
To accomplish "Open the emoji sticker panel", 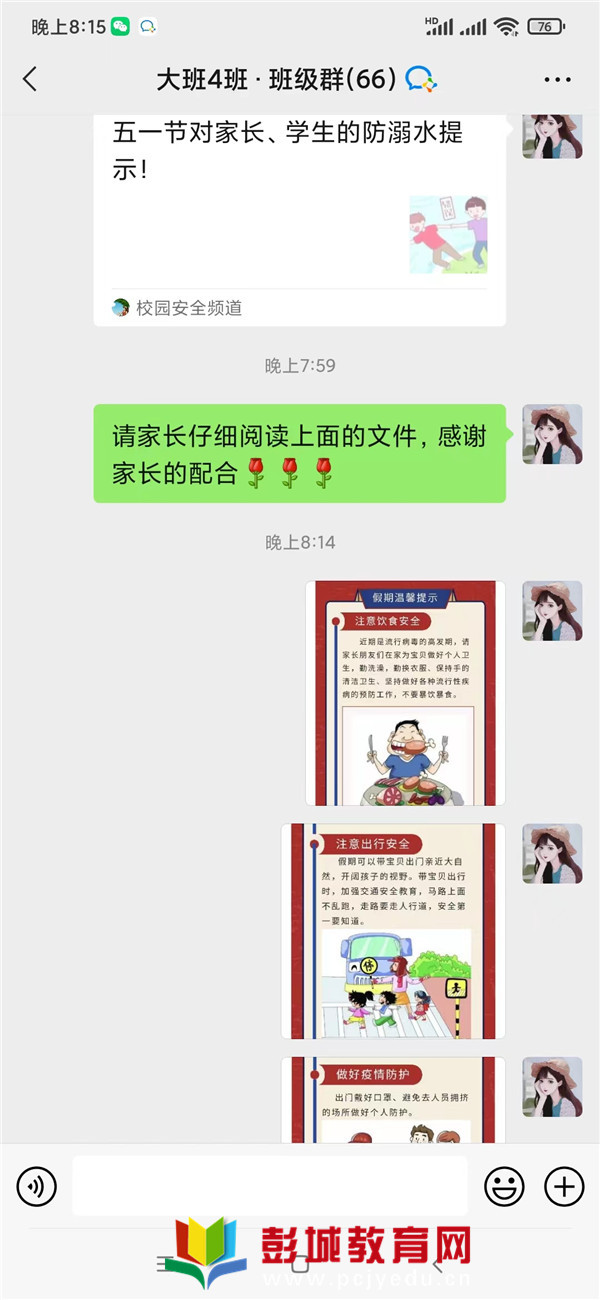I will pos(504,1187).
